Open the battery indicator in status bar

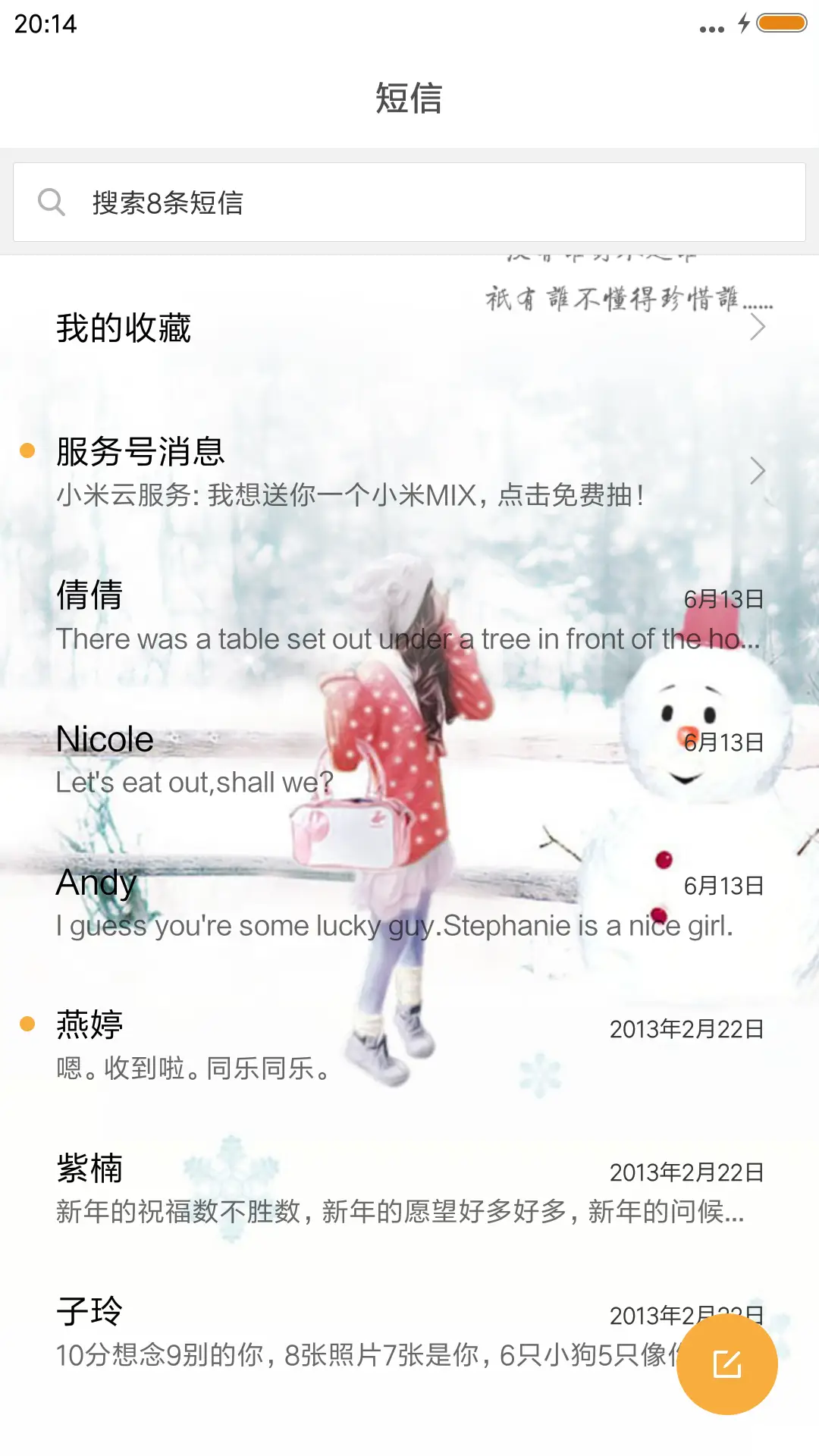pyautogui.click(x=780, y=24)
